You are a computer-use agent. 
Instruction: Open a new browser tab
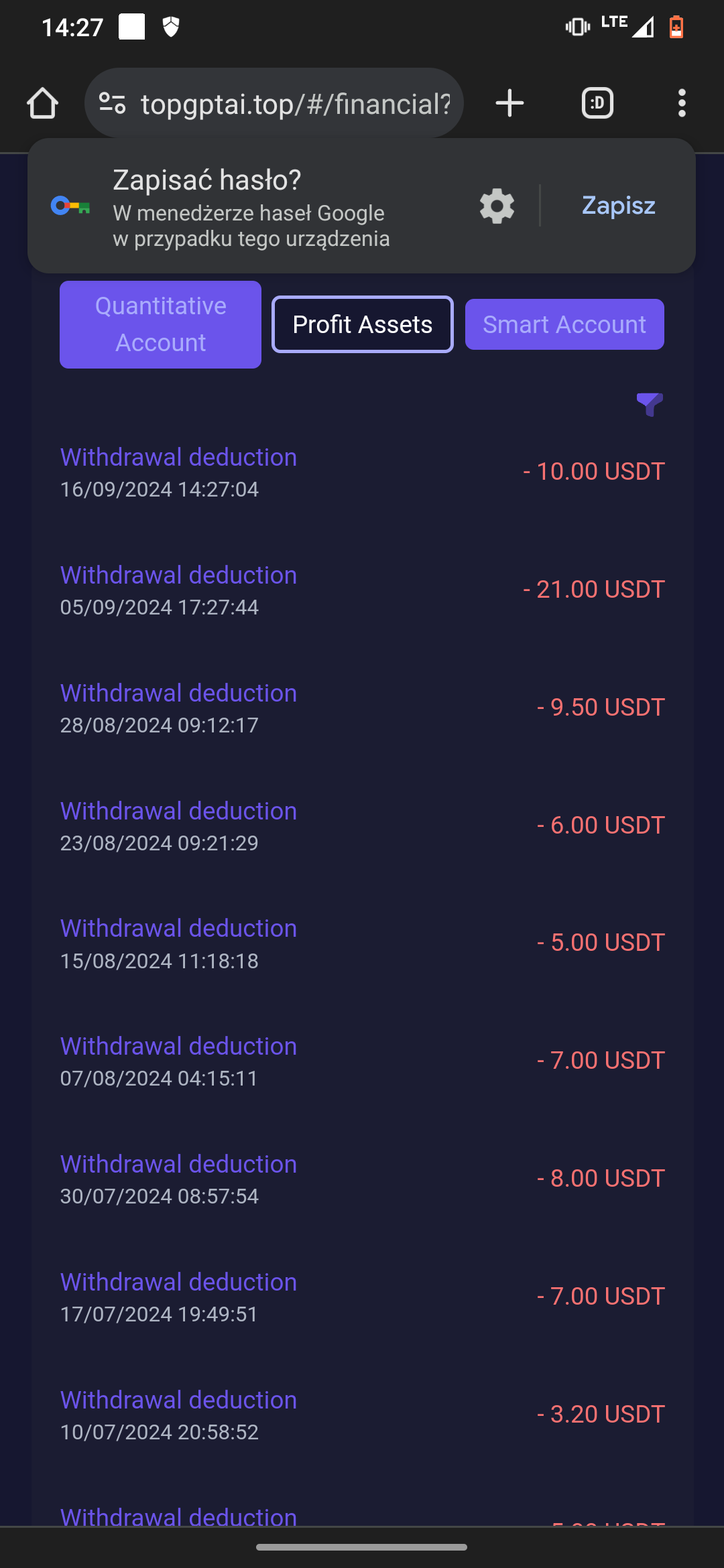509,103
